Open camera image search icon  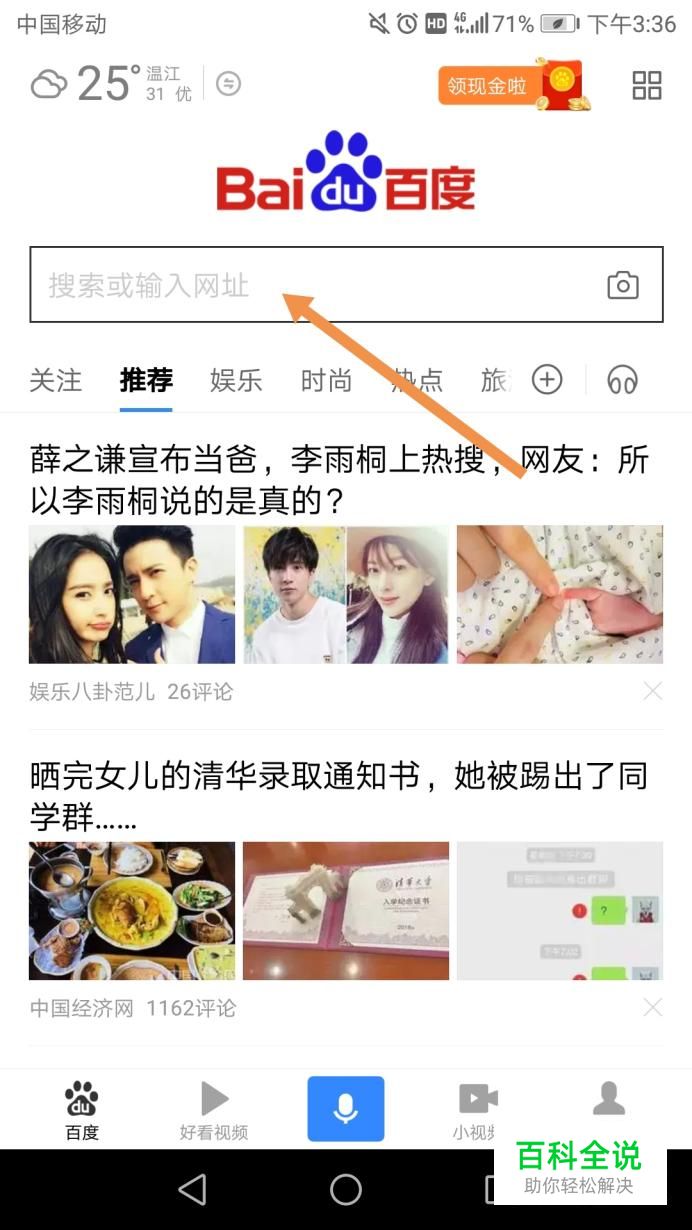click(x=622, y=285)
